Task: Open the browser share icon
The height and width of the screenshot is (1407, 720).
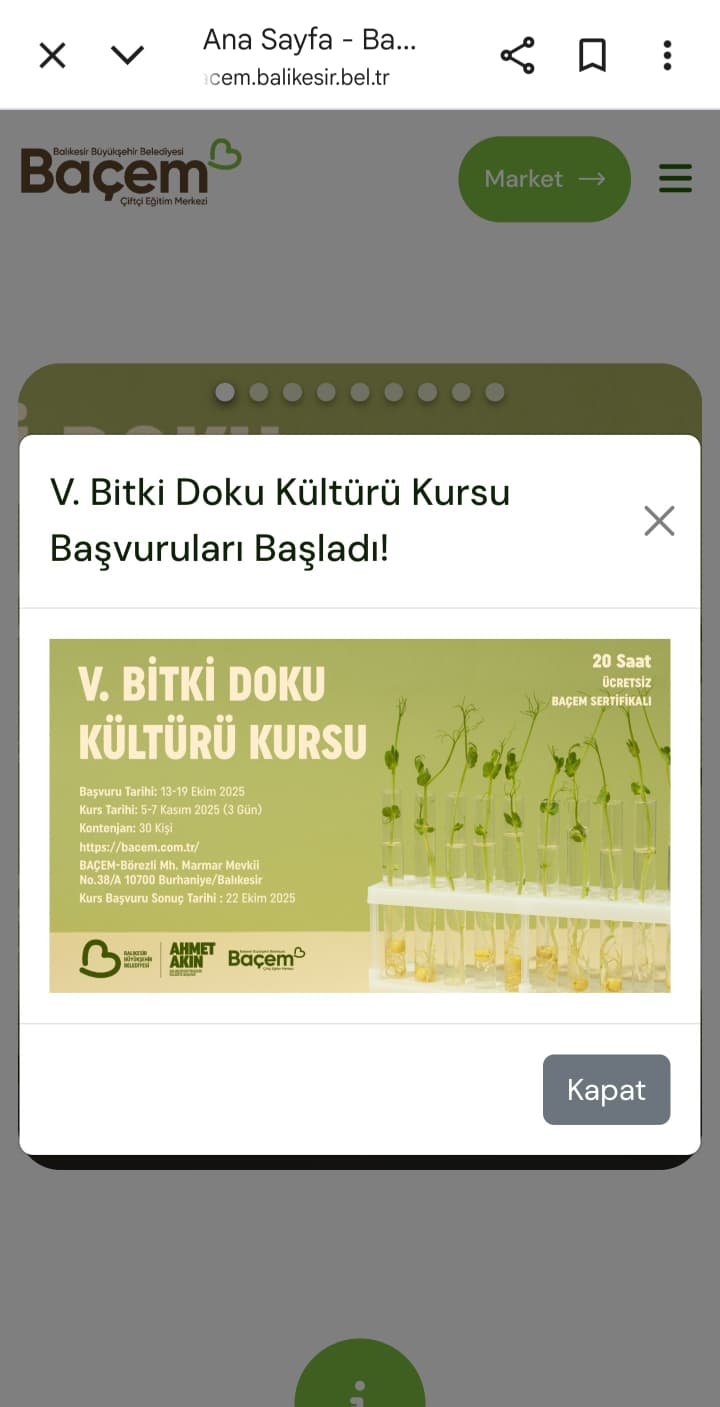Action: tap(517, 56)
